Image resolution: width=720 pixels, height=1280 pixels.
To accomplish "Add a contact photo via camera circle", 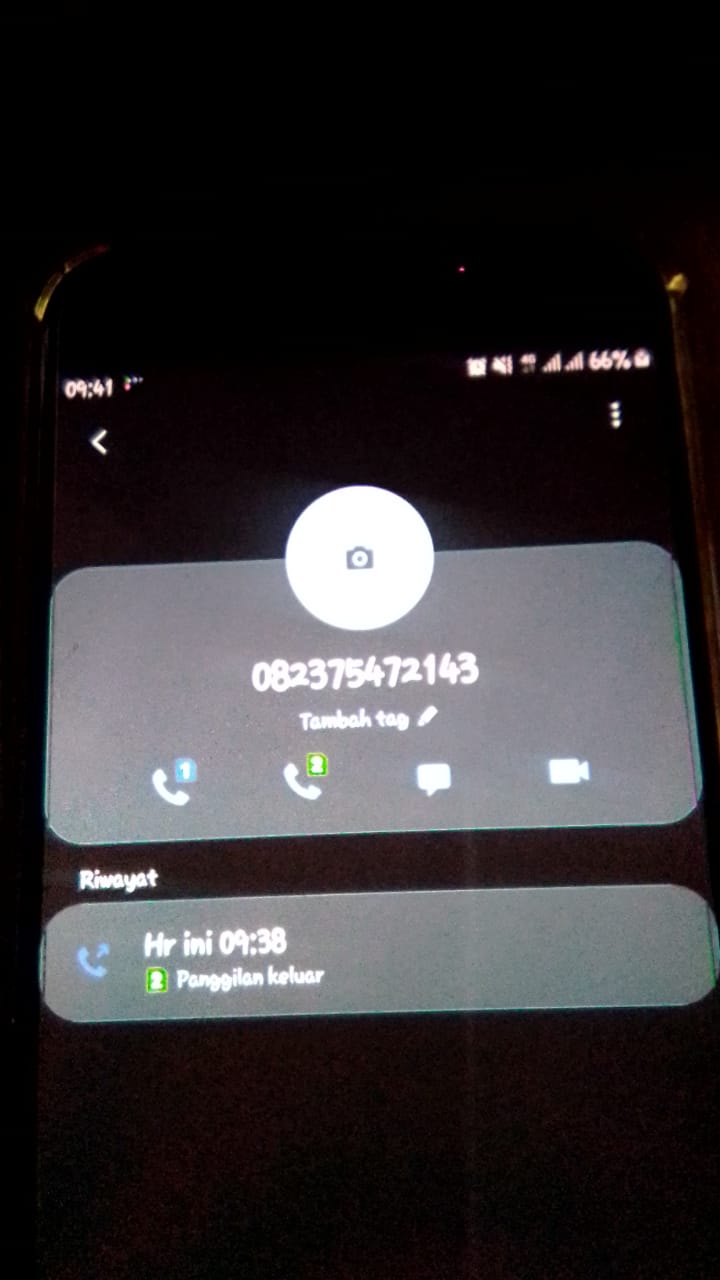I will (359, 558).
